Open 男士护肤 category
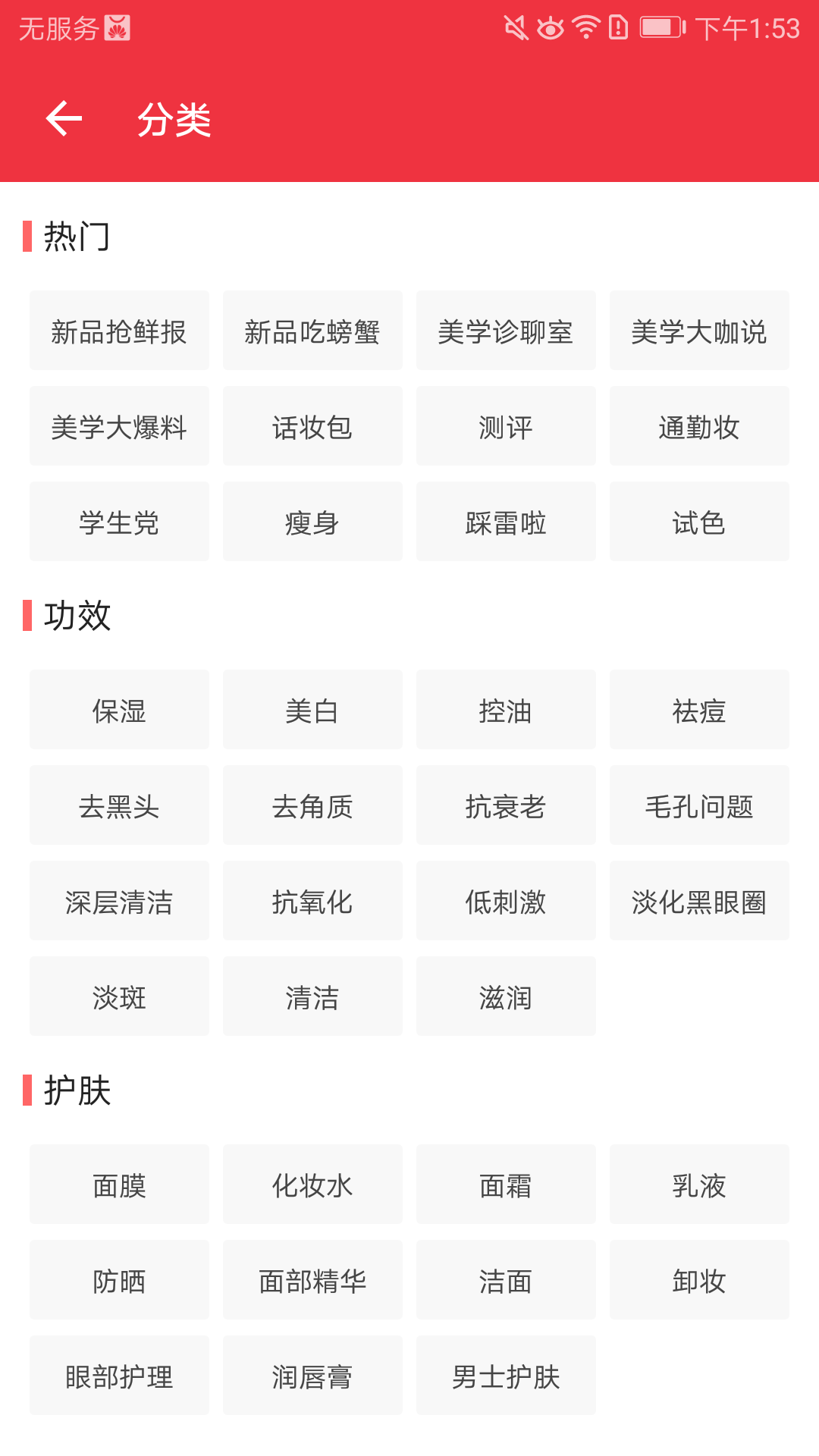 506,1376
